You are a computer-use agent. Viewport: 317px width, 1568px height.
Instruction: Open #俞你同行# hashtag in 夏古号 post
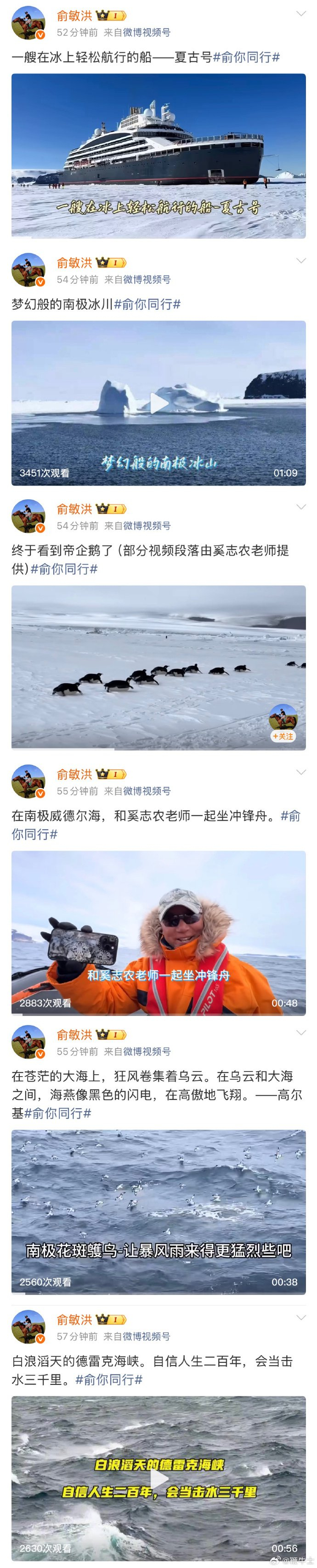[246, 57]
